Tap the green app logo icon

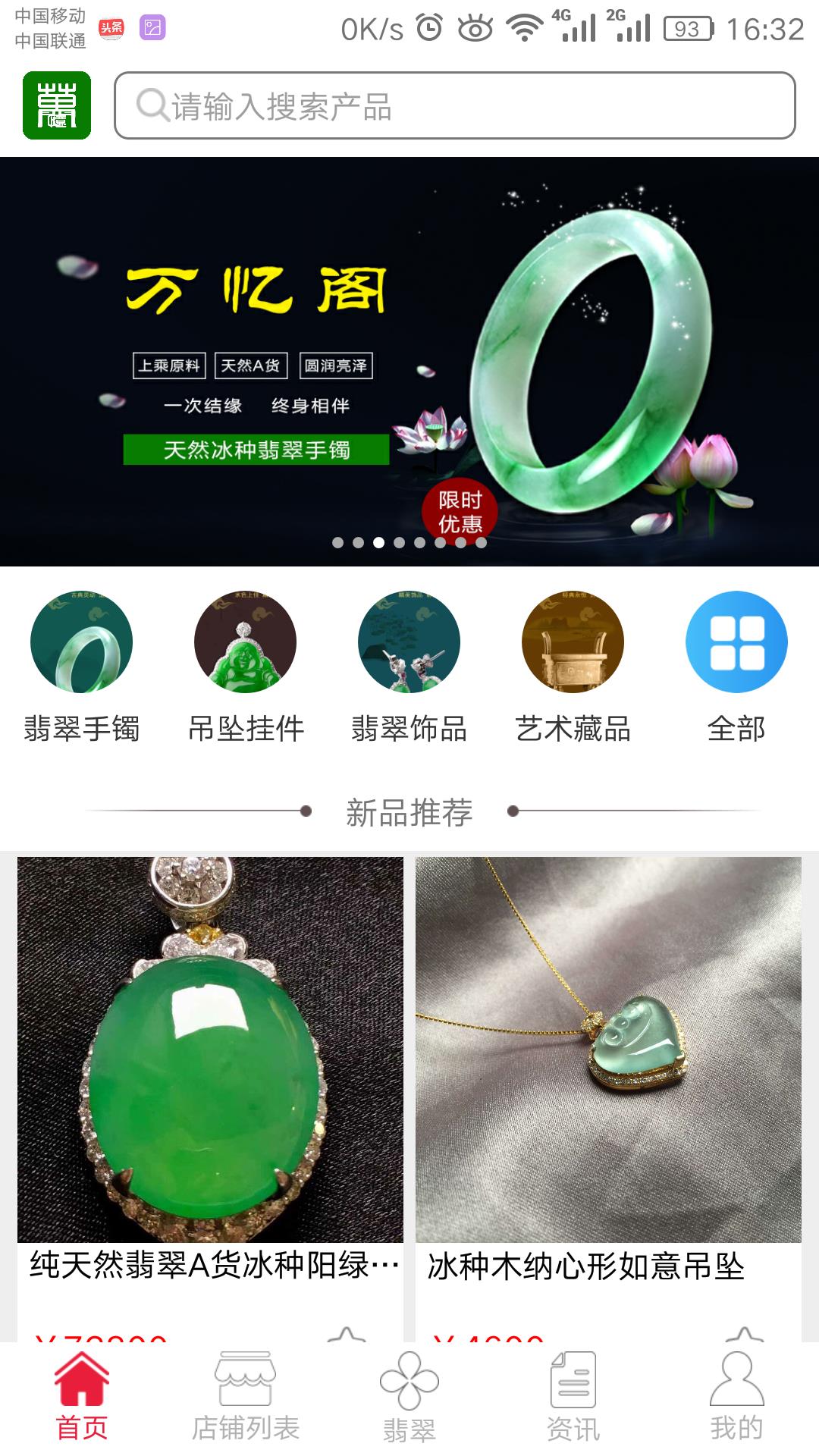click(x=57, y=105)
